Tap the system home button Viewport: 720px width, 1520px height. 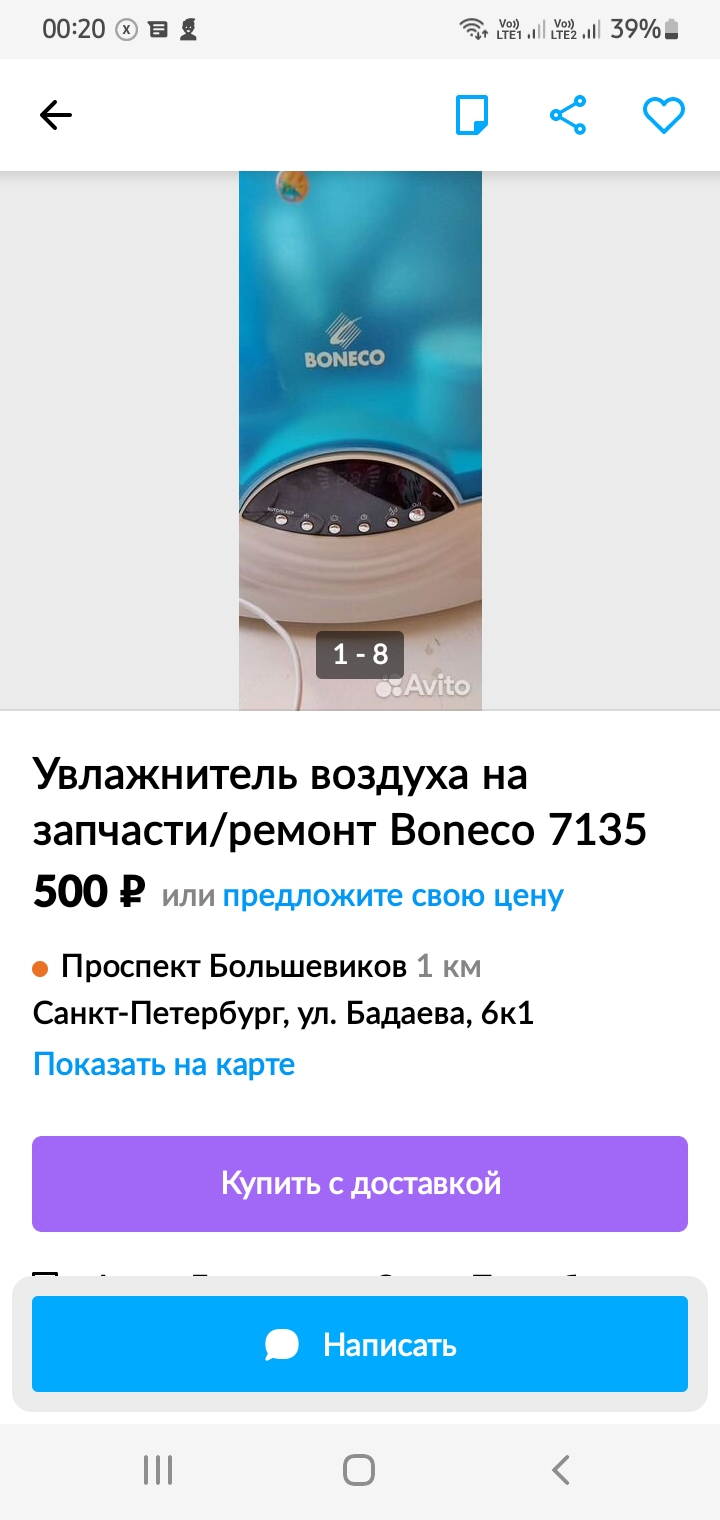click(359, 1470)
